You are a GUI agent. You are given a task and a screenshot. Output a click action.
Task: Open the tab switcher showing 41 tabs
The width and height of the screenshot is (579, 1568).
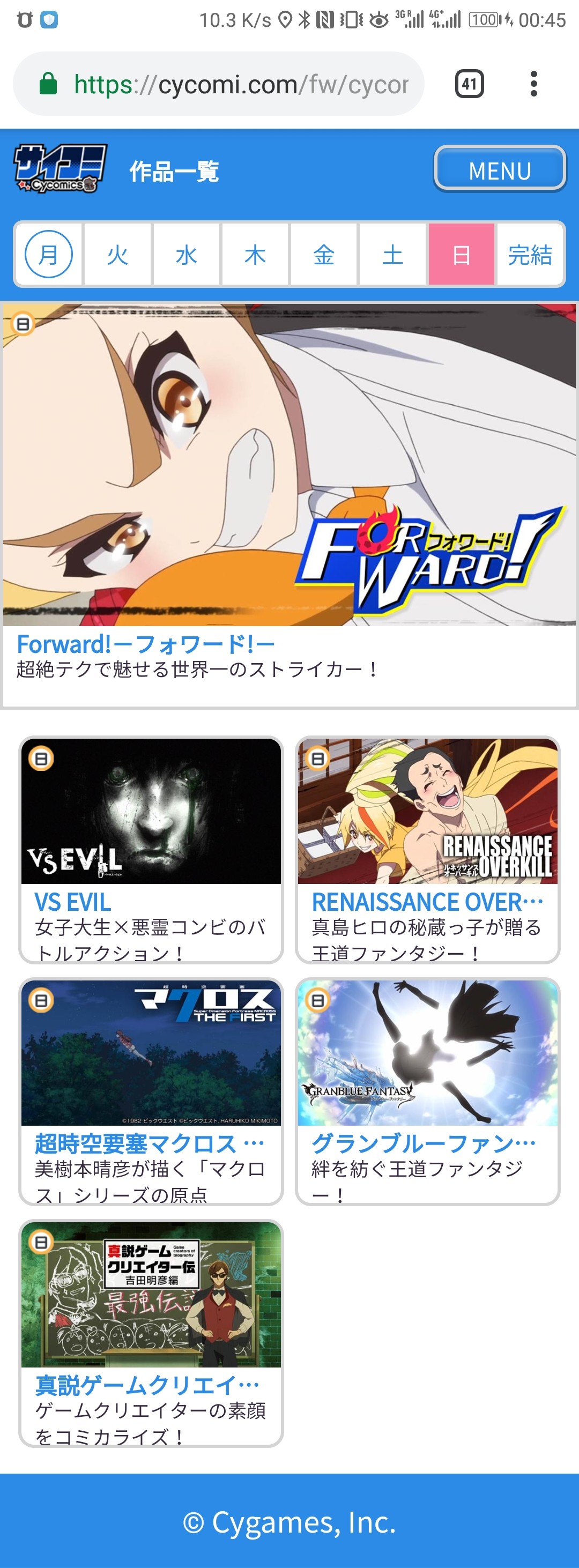(469, 84)
